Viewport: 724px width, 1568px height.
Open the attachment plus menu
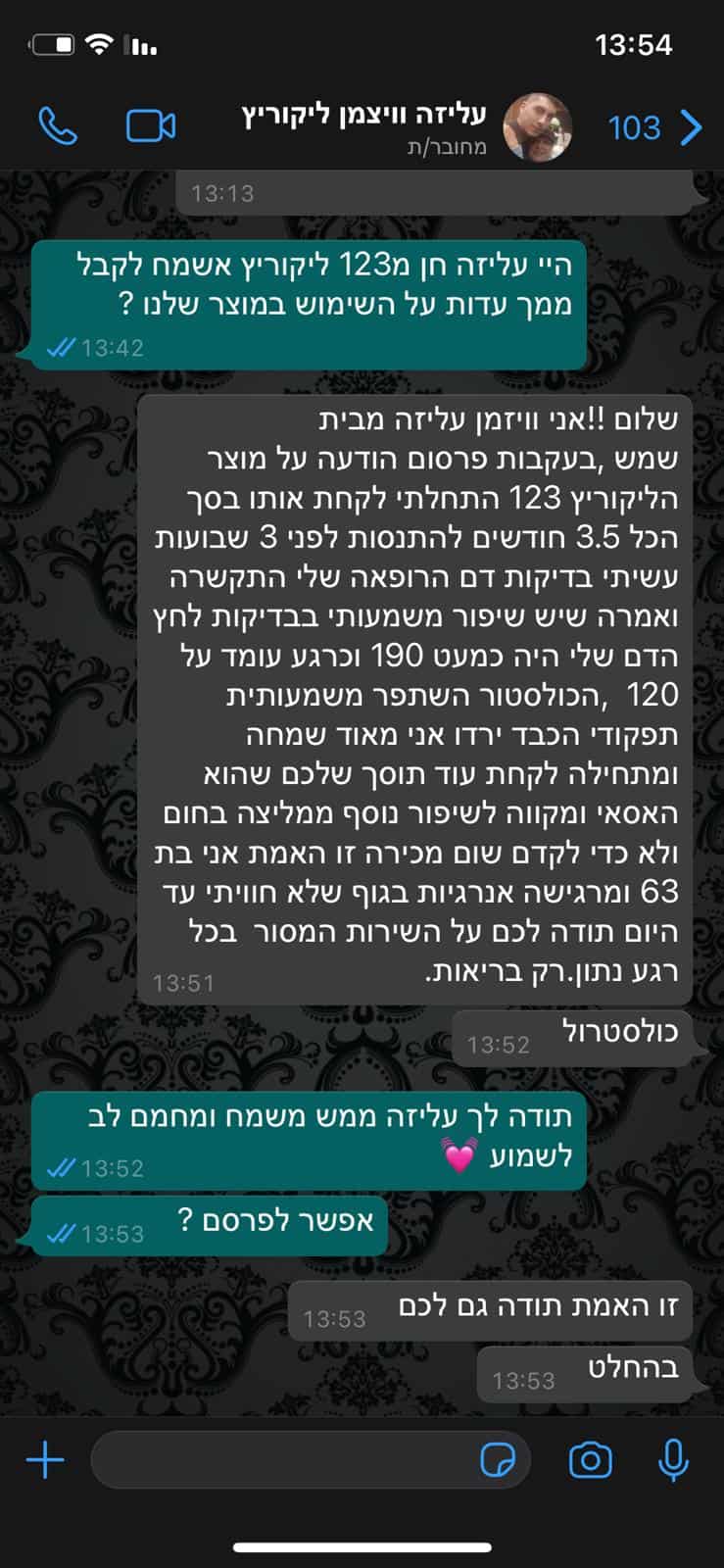(45, 1461)
